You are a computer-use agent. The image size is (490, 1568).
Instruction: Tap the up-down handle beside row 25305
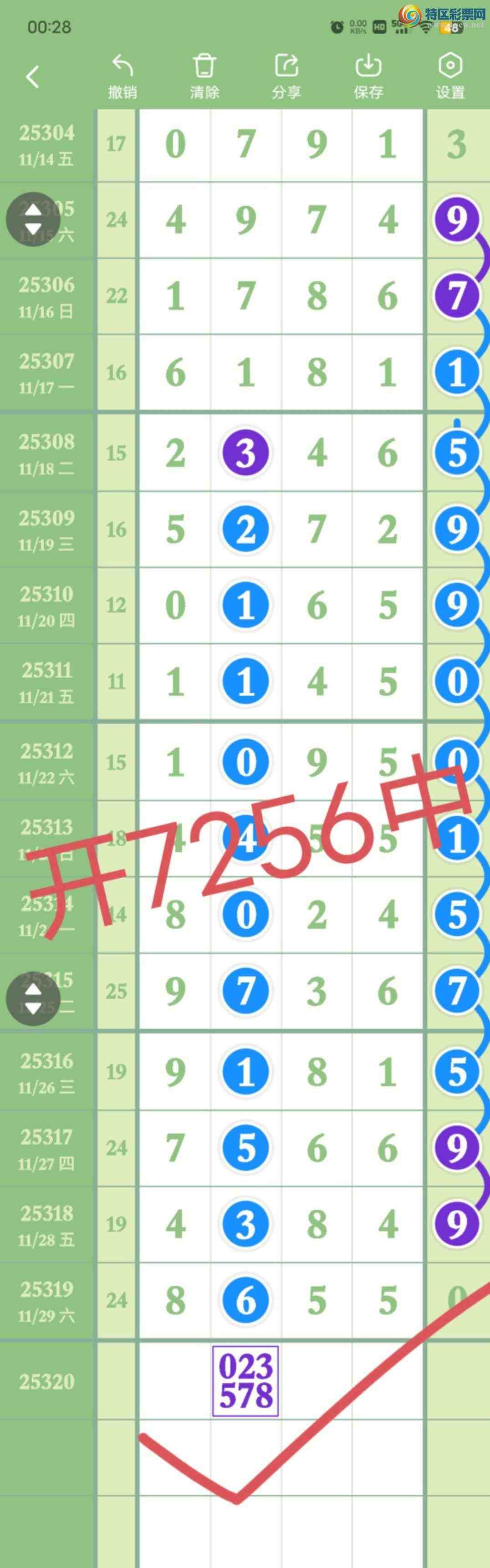pyautogui.click(x=33, y=219)
